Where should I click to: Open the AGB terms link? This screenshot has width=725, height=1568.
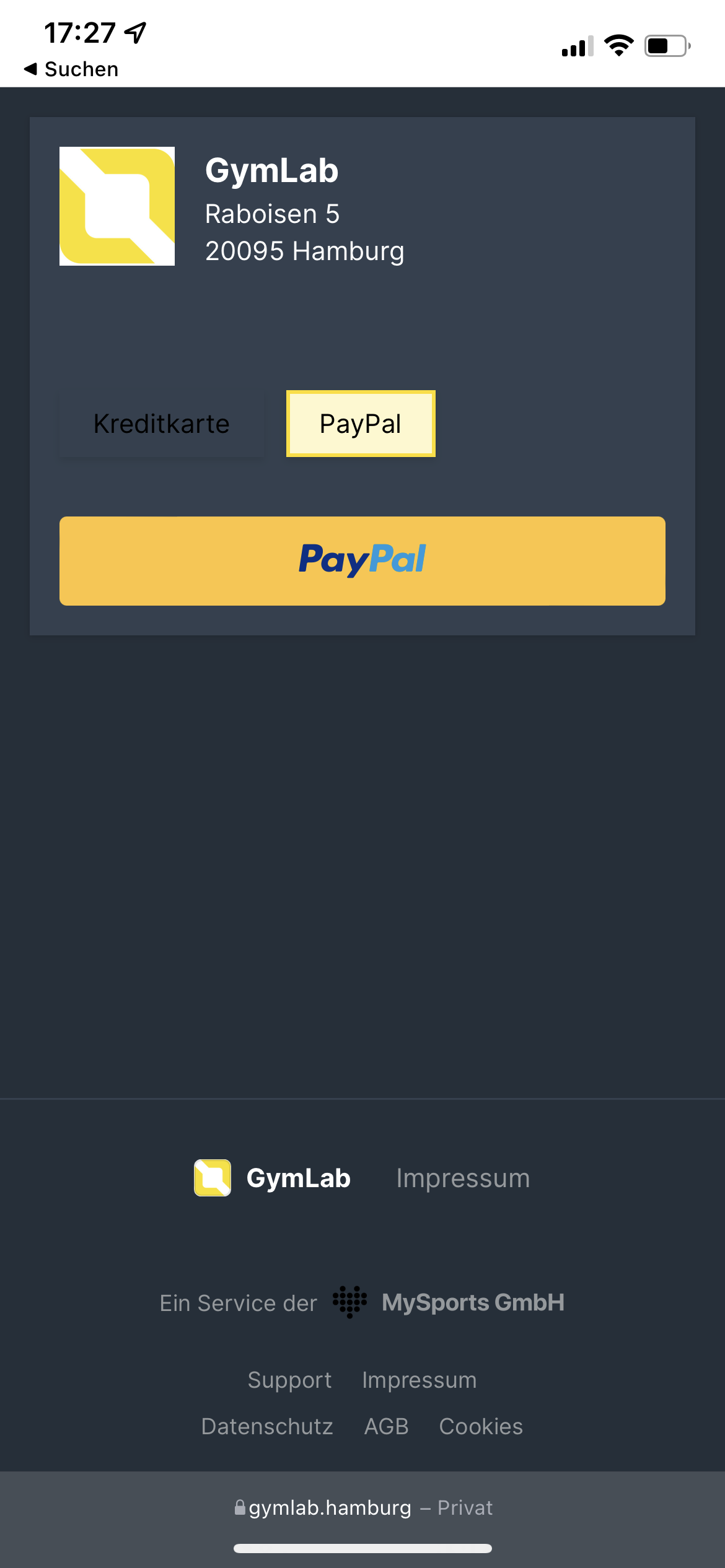386,1426
